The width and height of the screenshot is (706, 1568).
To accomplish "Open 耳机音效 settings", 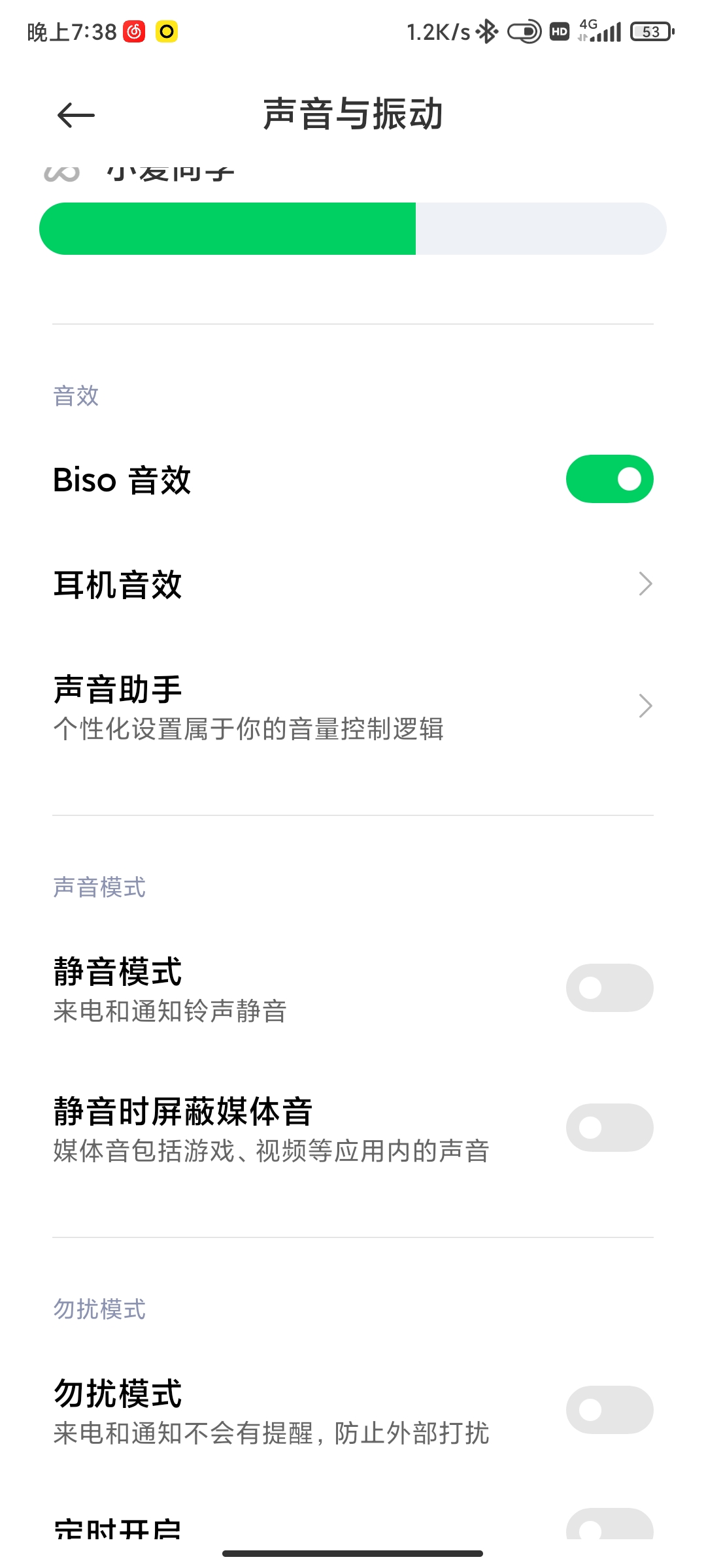I will tap(353, 584).
